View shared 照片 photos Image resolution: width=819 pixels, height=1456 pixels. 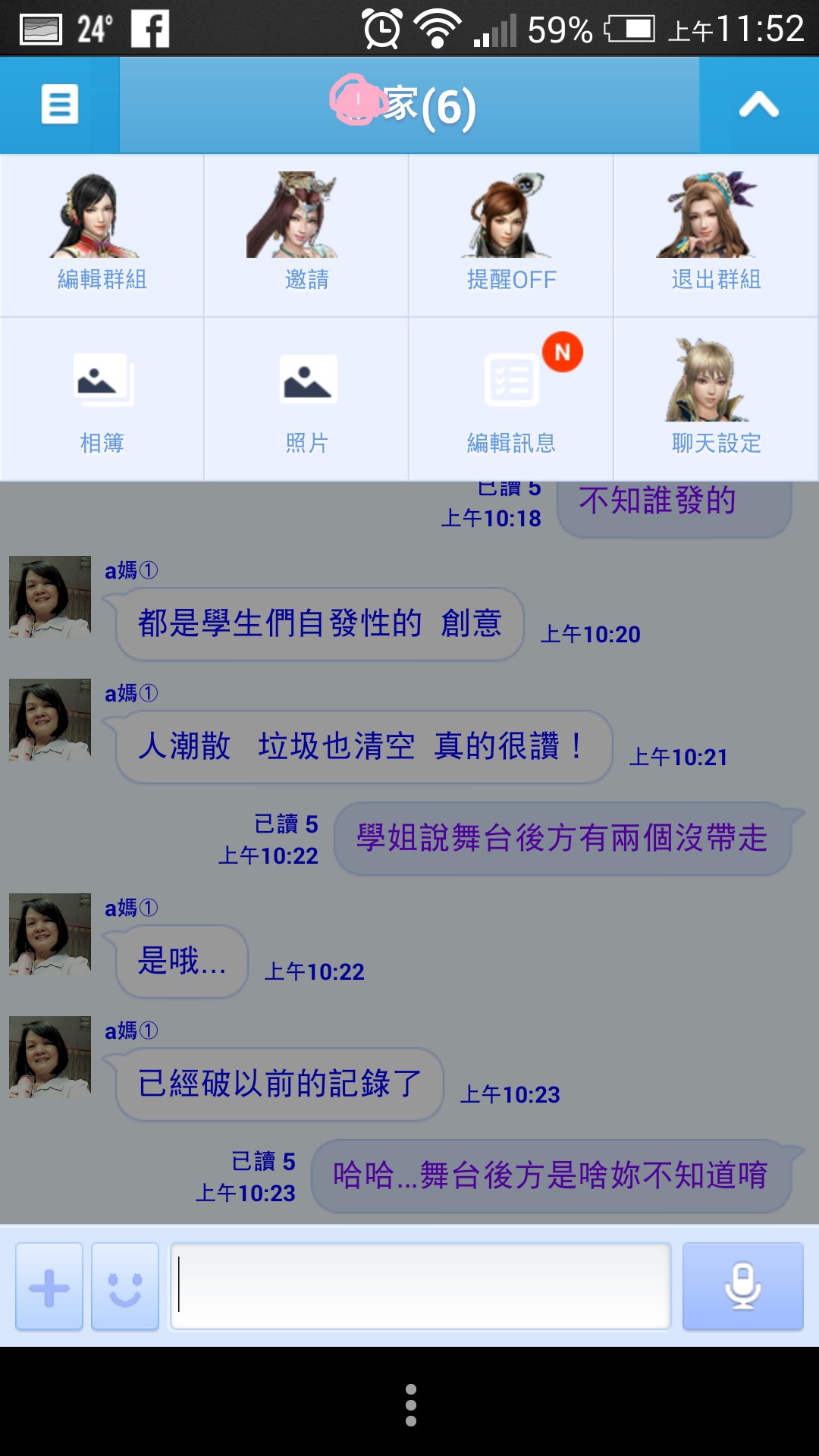click(306, 399)
